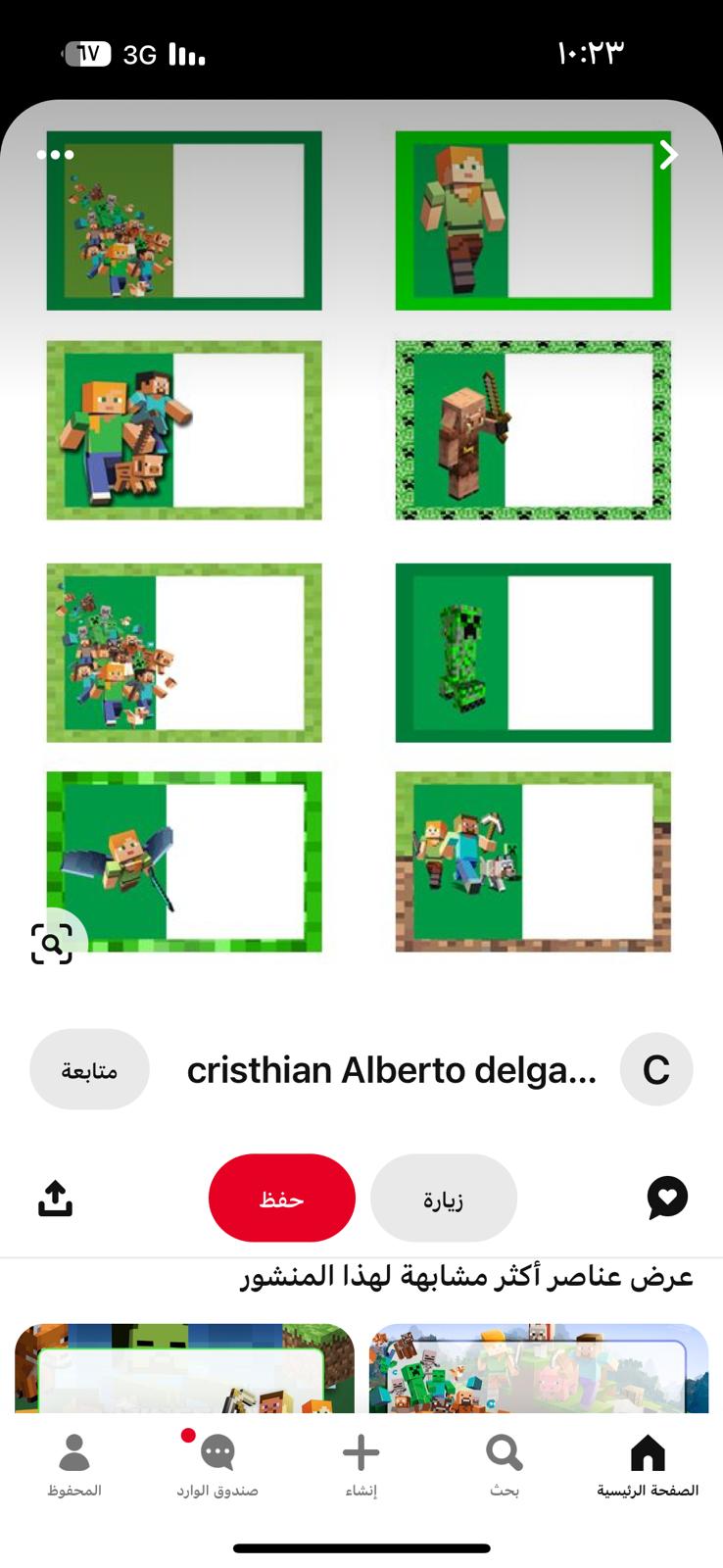Share this pin
This screenshot has height=1568, width=723.
56,1198
